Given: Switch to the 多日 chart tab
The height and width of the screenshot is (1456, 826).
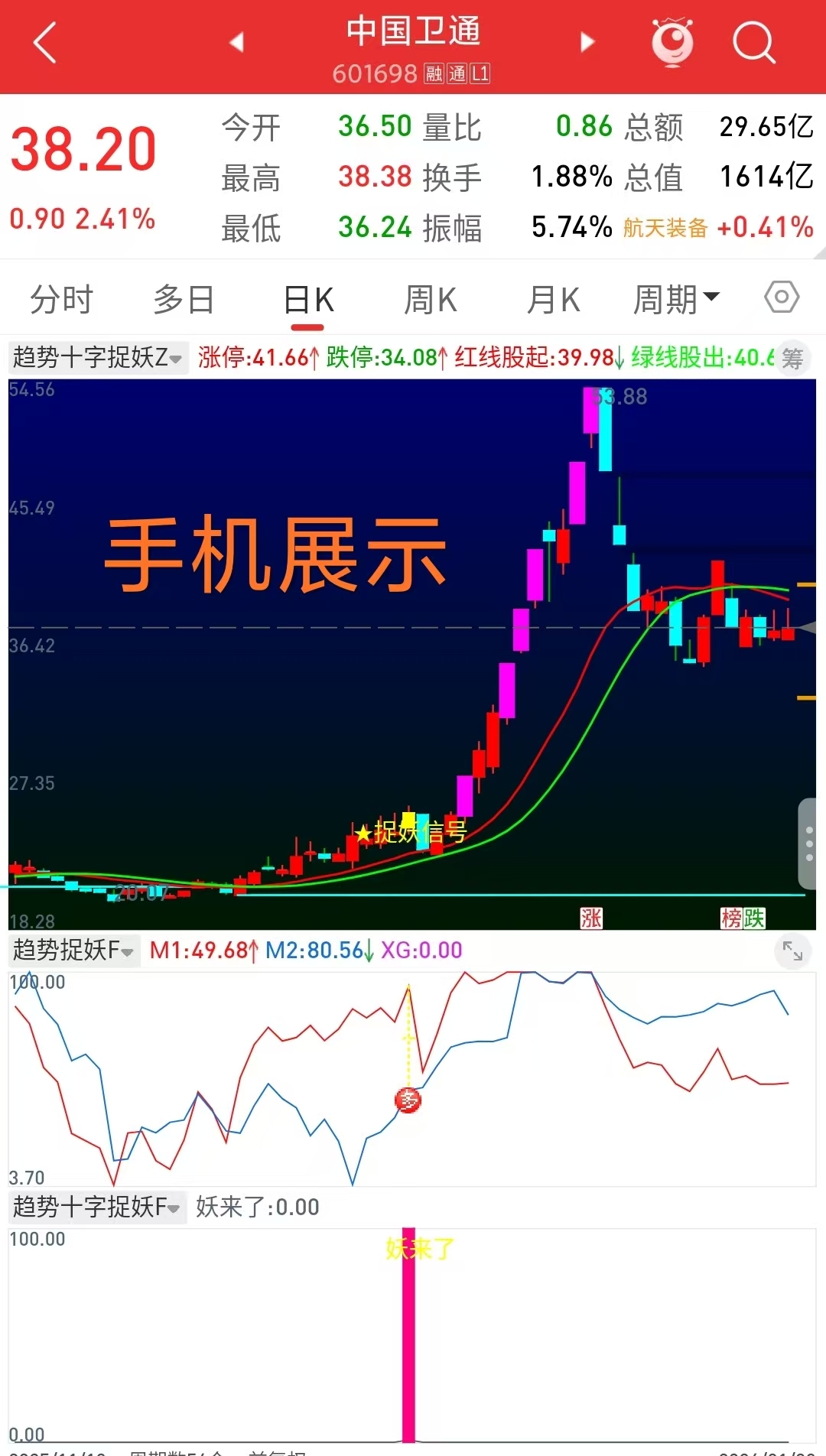Looking at the screenshot, I should (x=184, y=299).
